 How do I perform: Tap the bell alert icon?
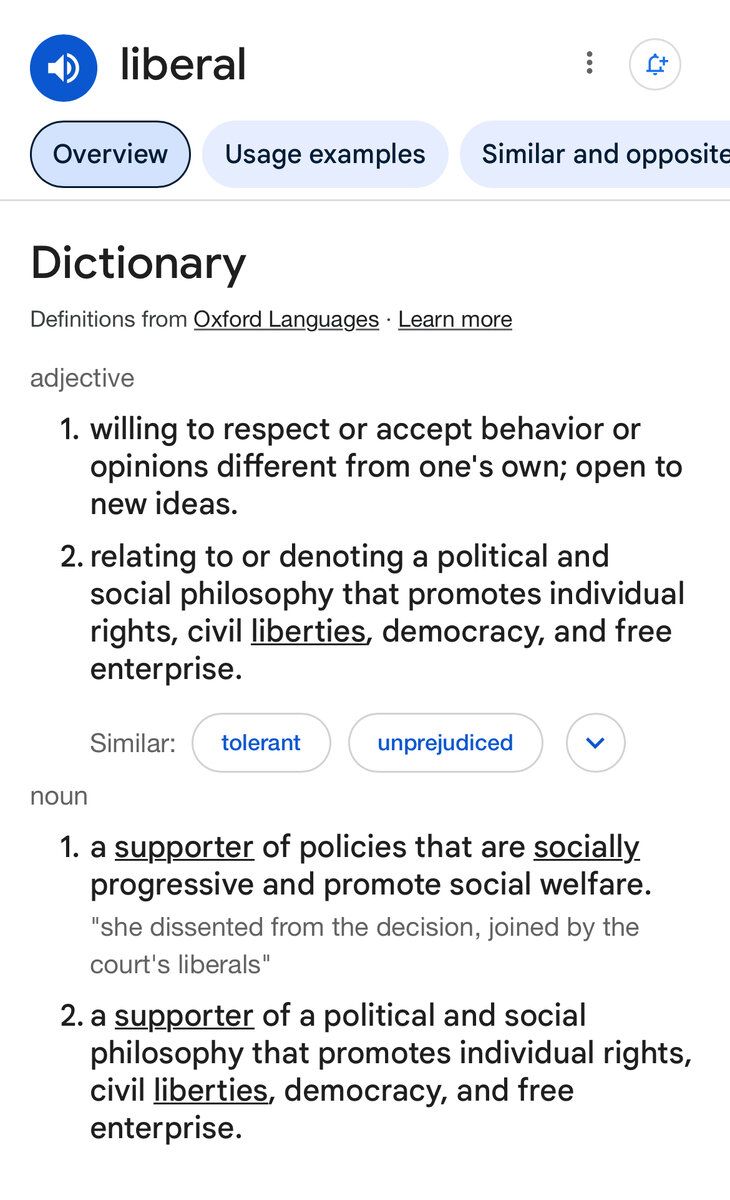click(655, 65)
